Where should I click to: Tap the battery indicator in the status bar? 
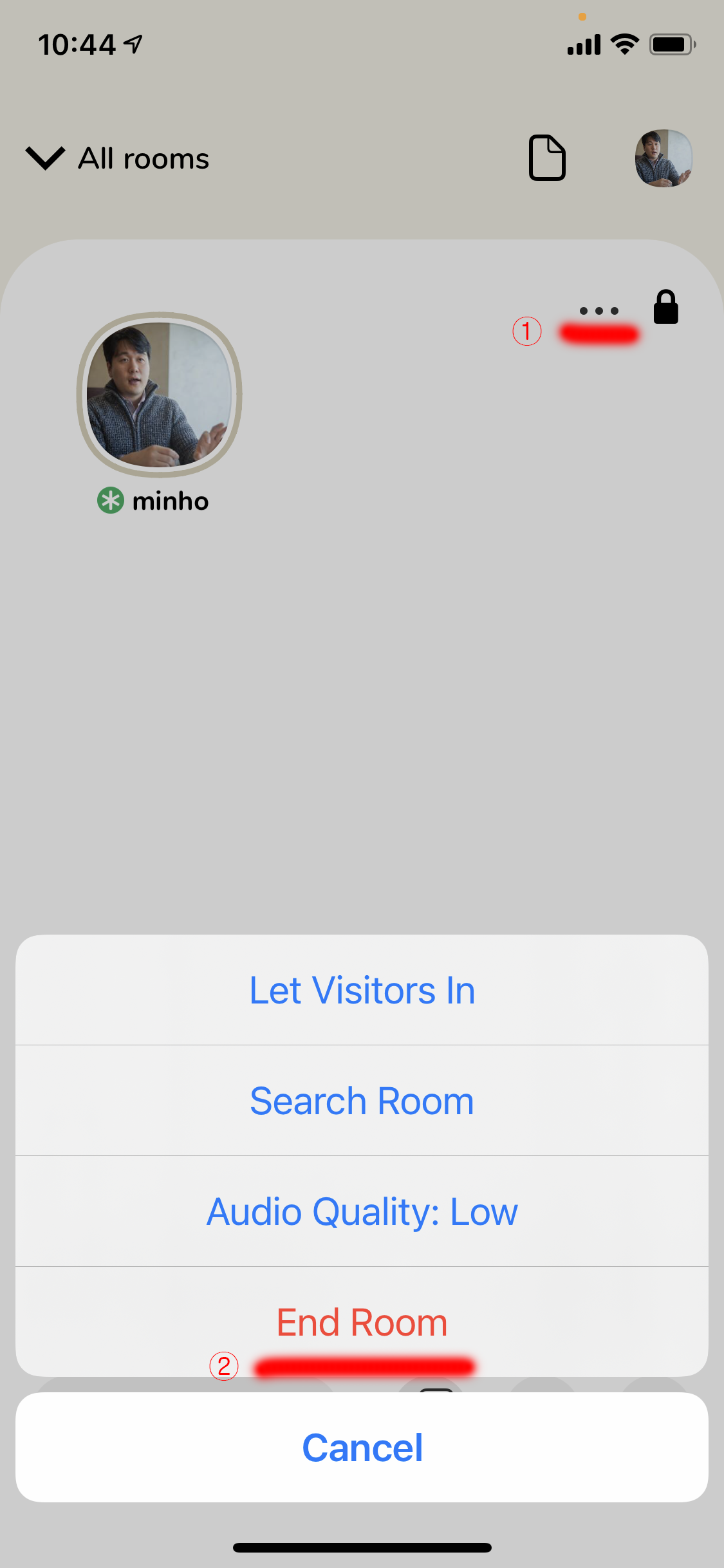pyautogui.click(x=672, y=42)
